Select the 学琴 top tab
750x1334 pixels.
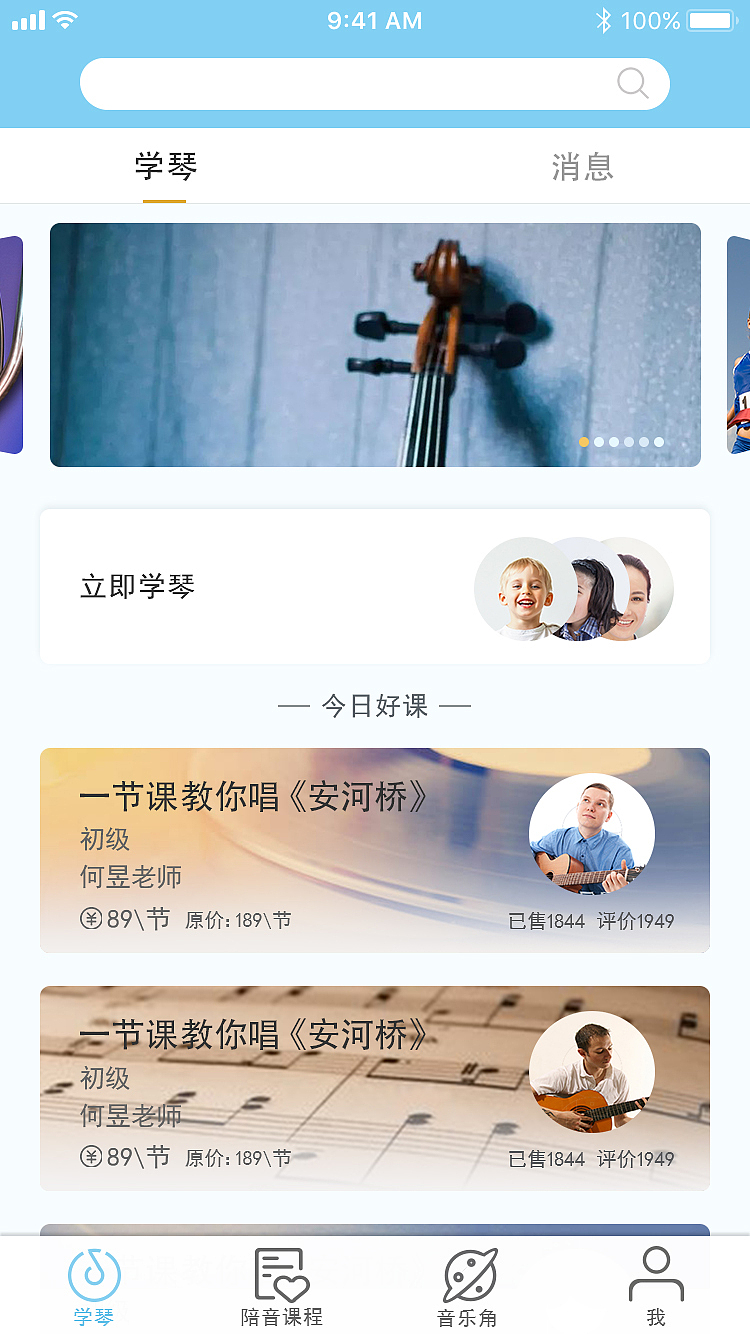[166, 167]
